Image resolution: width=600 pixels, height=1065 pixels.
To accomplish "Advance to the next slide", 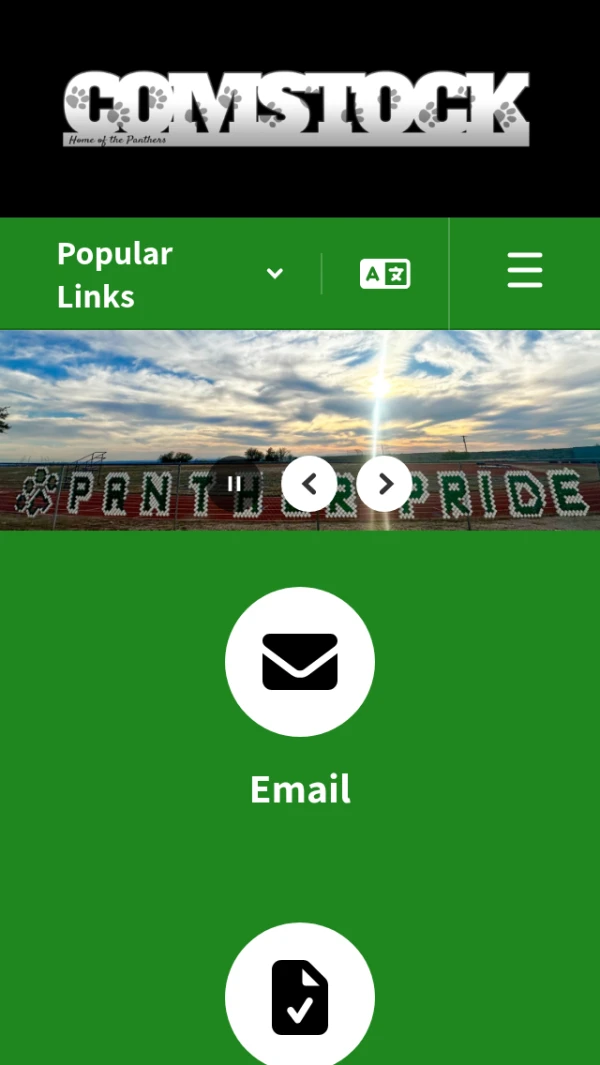I will pyautogui.click(x=385, y=484).
